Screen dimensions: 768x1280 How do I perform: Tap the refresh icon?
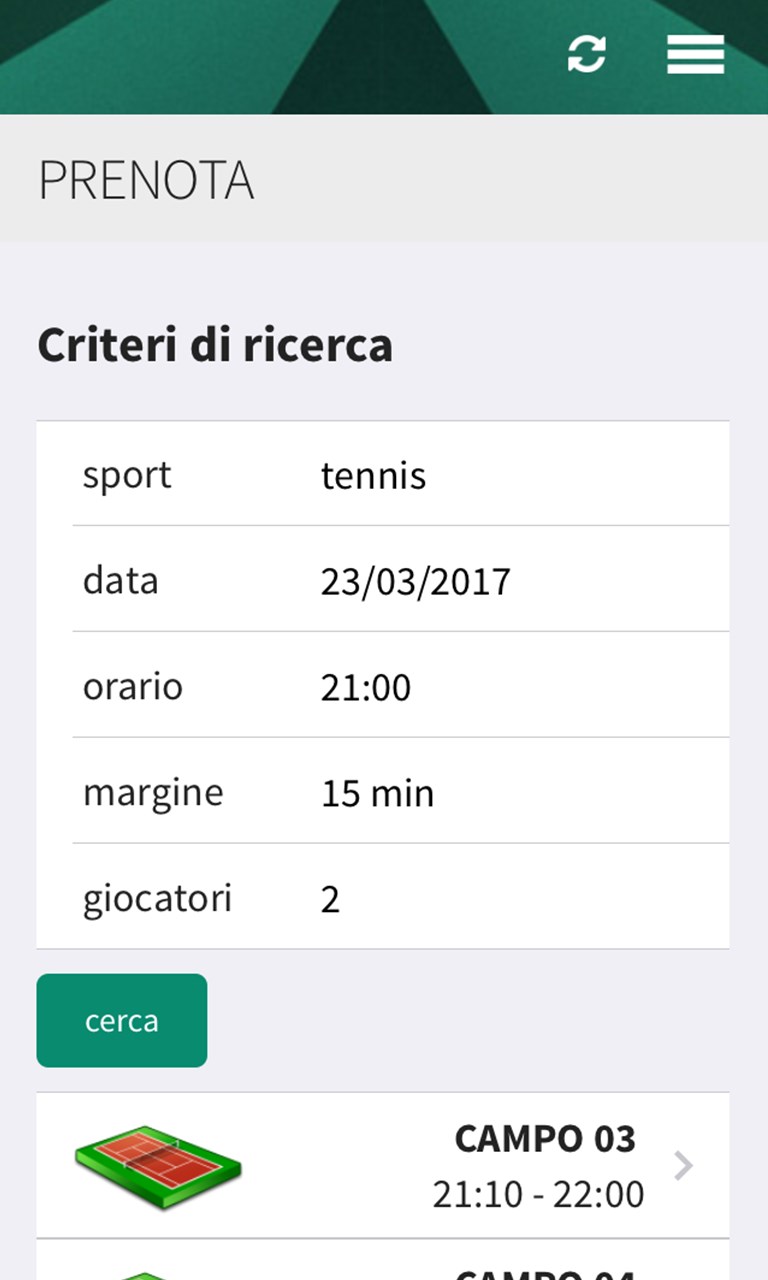tap(586, 54)
